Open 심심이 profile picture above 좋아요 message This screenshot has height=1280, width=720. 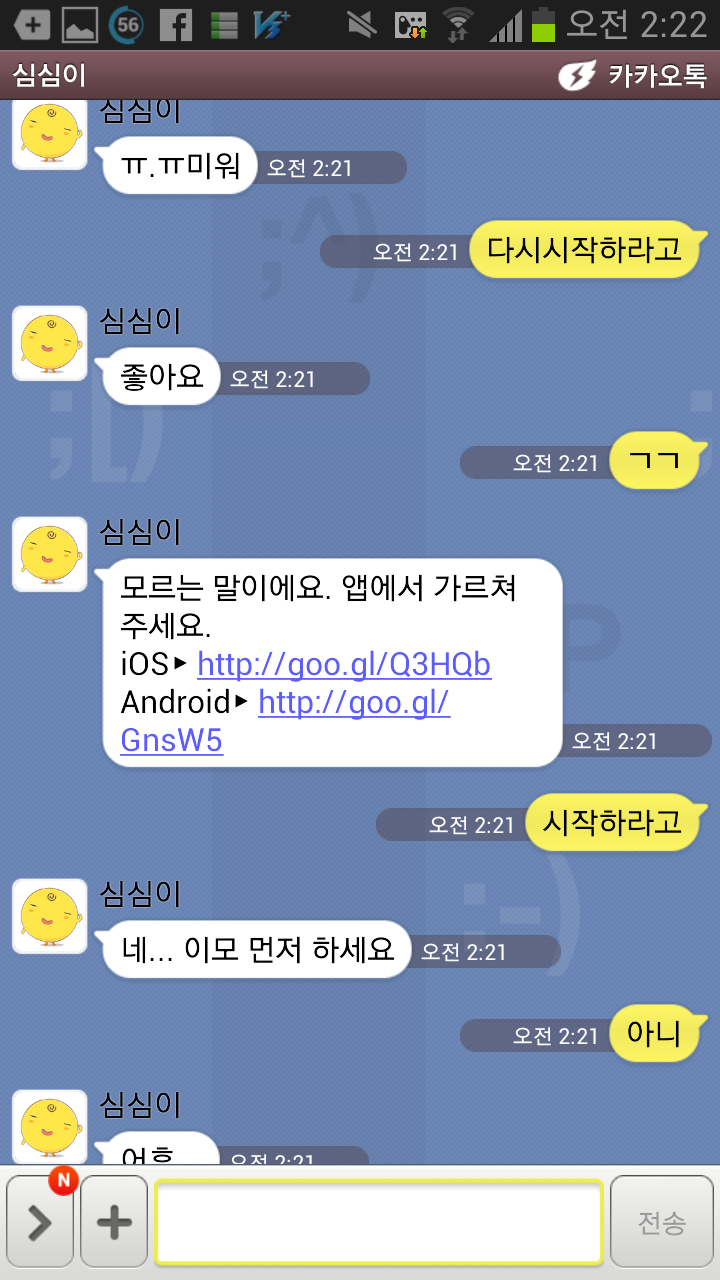(x=50, y=344)
